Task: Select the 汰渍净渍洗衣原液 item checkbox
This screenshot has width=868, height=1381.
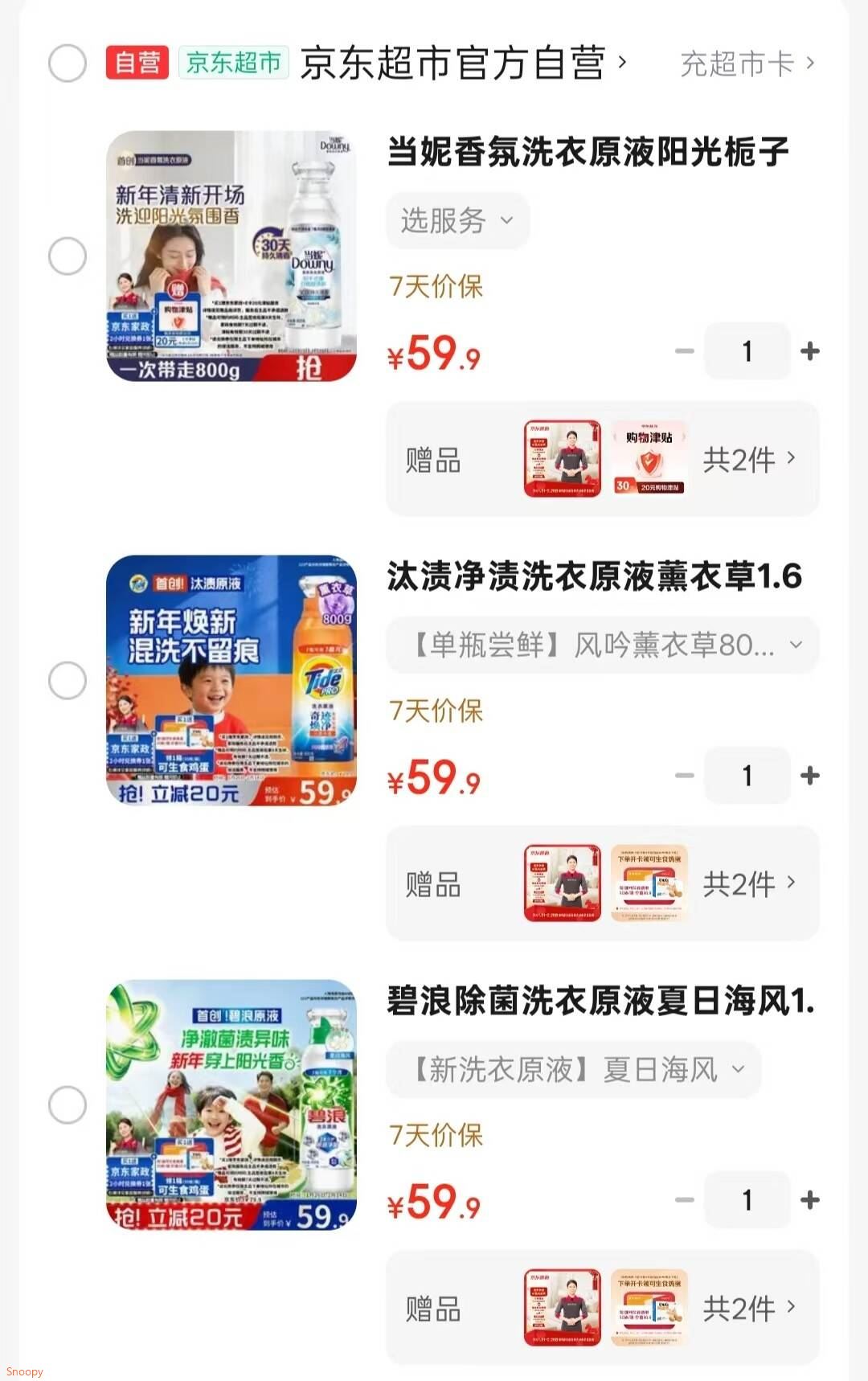Action: click(68, 680)
